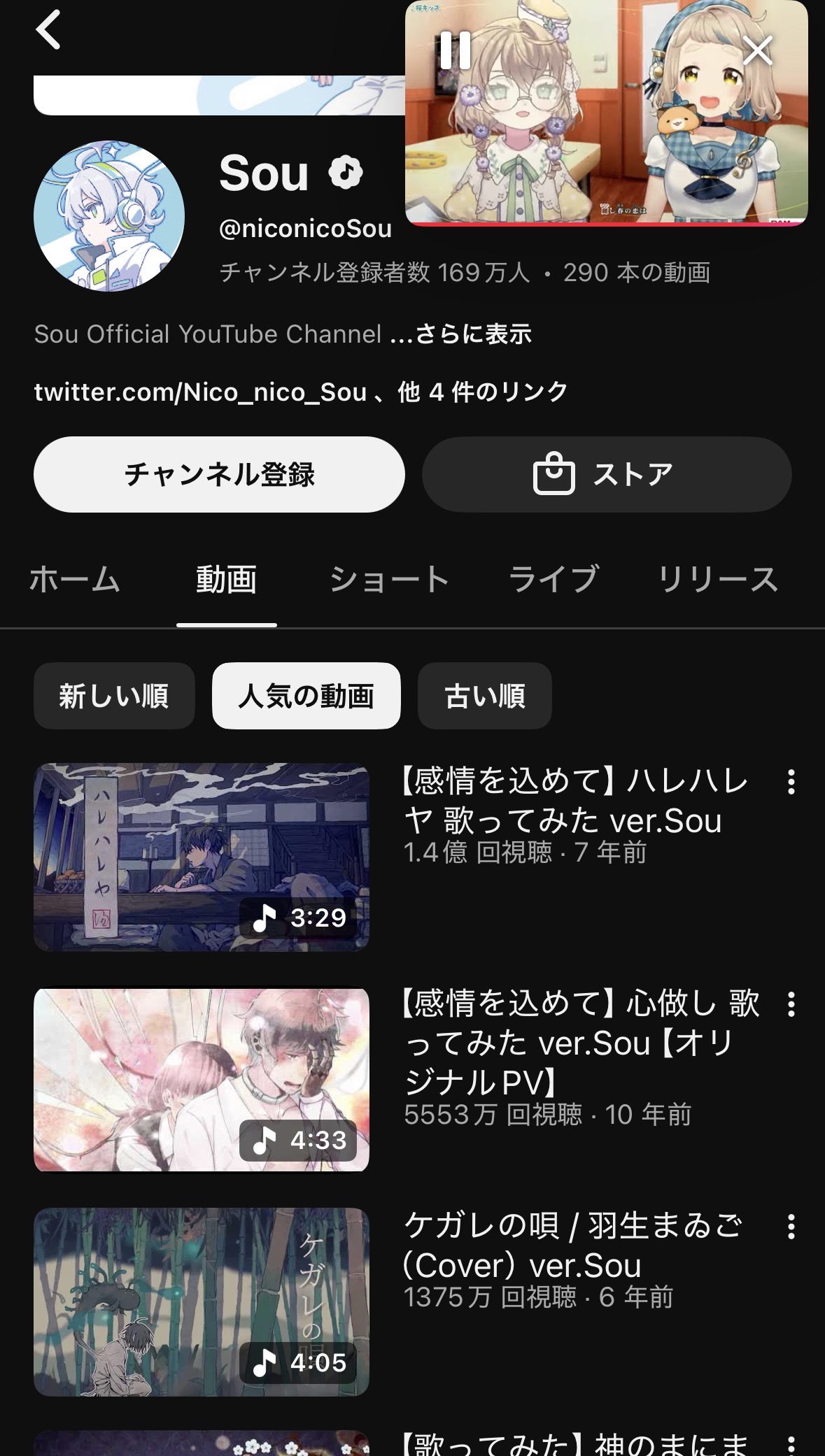Open the ライブ tab

[x=553, y=580]
